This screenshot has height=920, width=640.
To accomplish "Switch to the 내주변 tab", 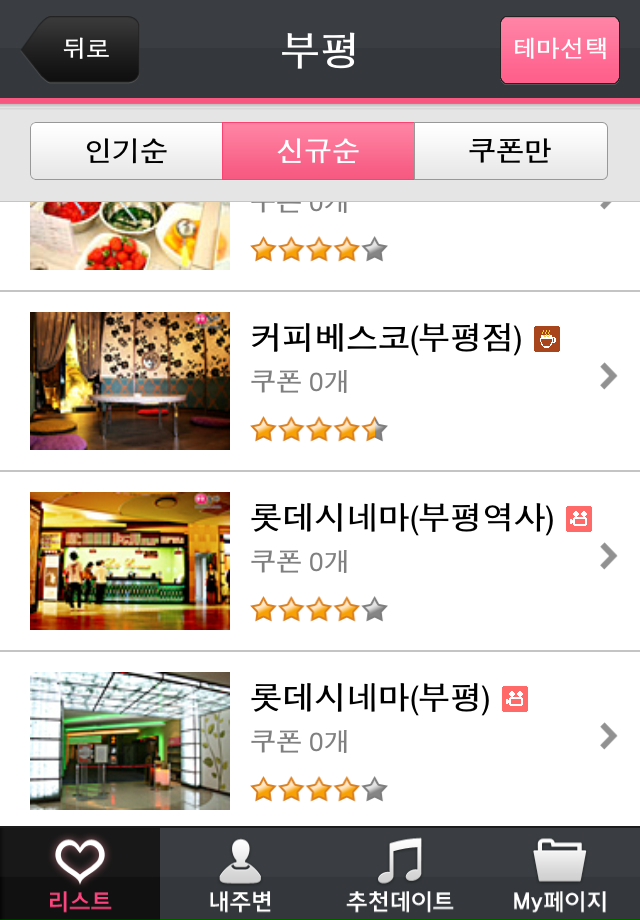I will pos(240,875).
